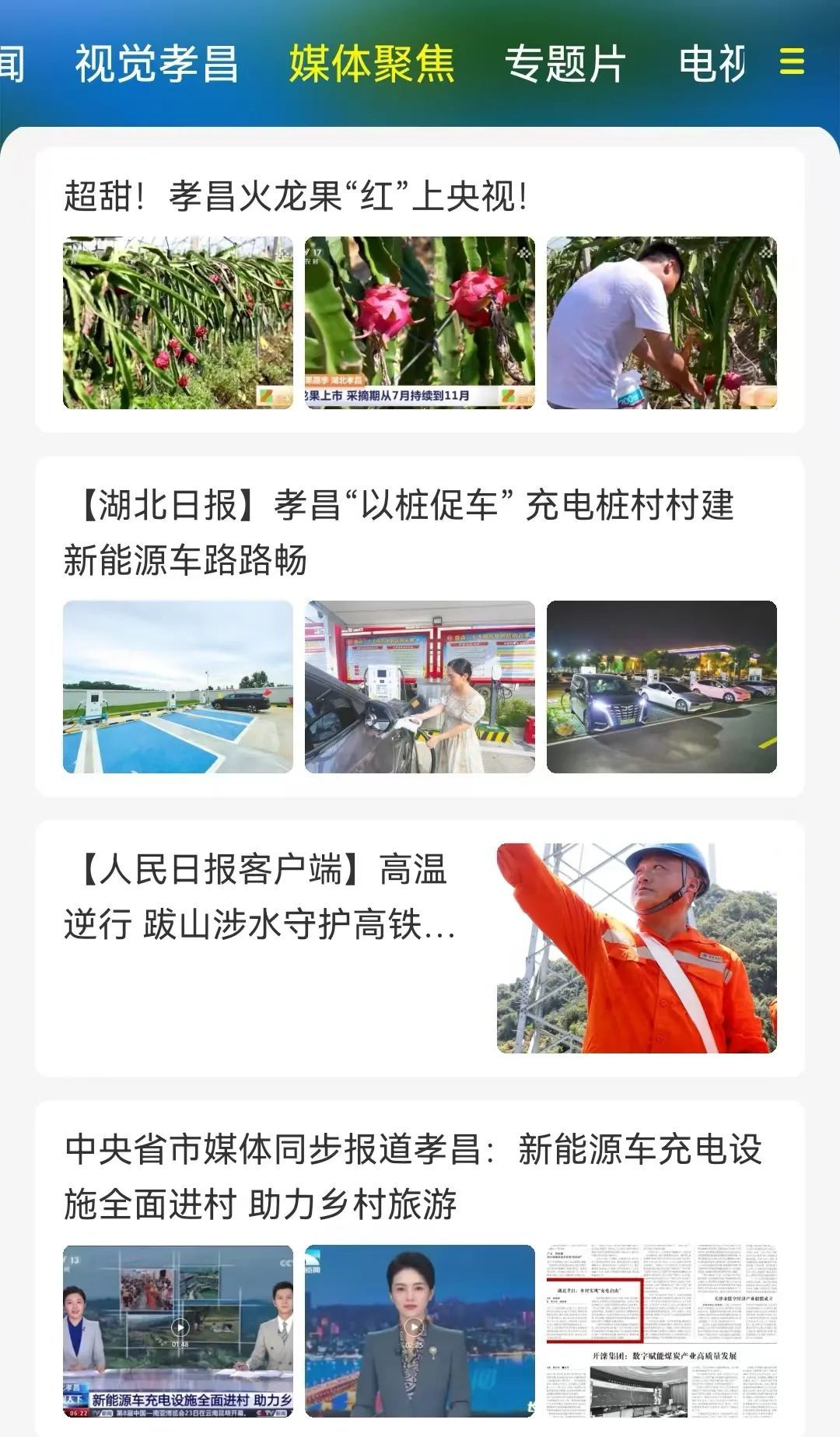The image size is (840, 1437).
Task: Open the 人民日报客户端 高温逆行 article
Action: pos(420,948)
